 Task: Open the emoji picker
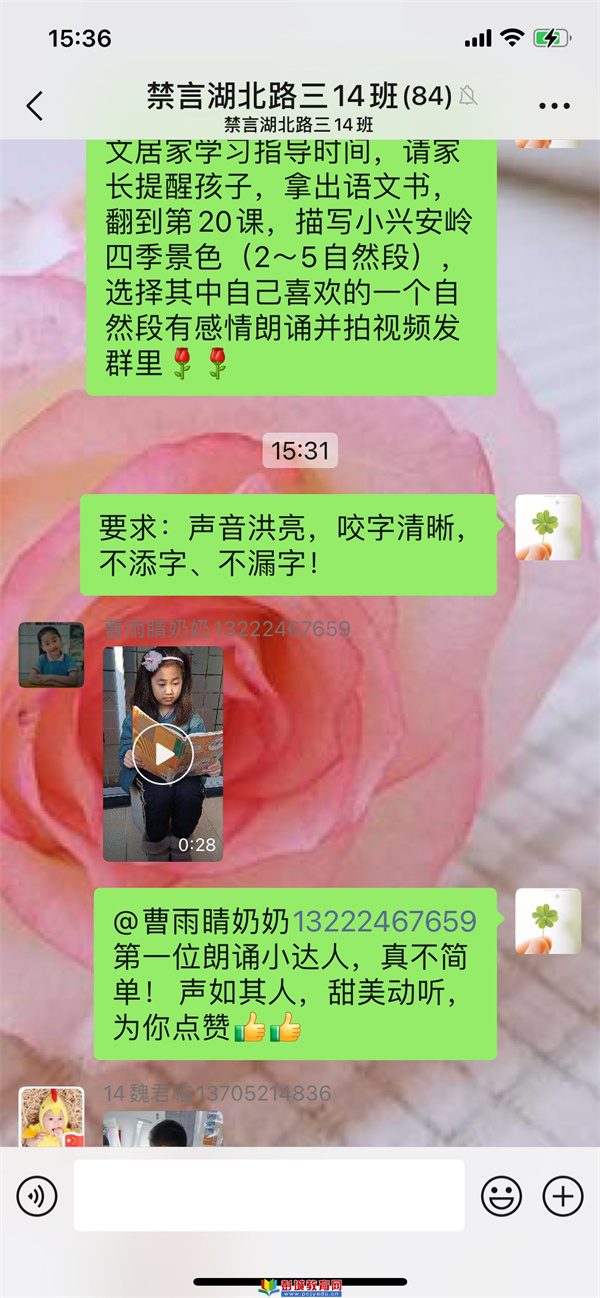click(x=501, y=1195)
